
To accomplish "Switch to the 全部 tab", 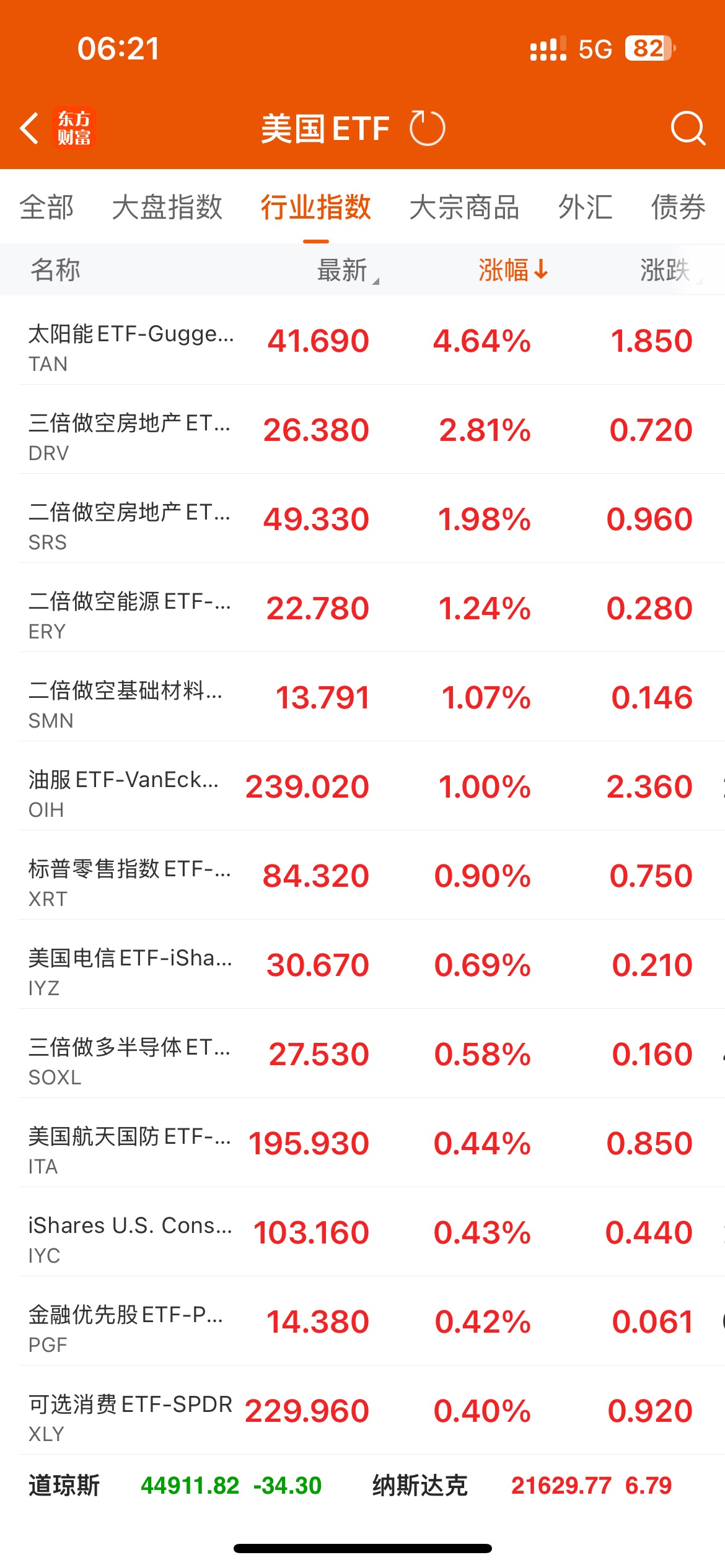I will pos(46,207).
